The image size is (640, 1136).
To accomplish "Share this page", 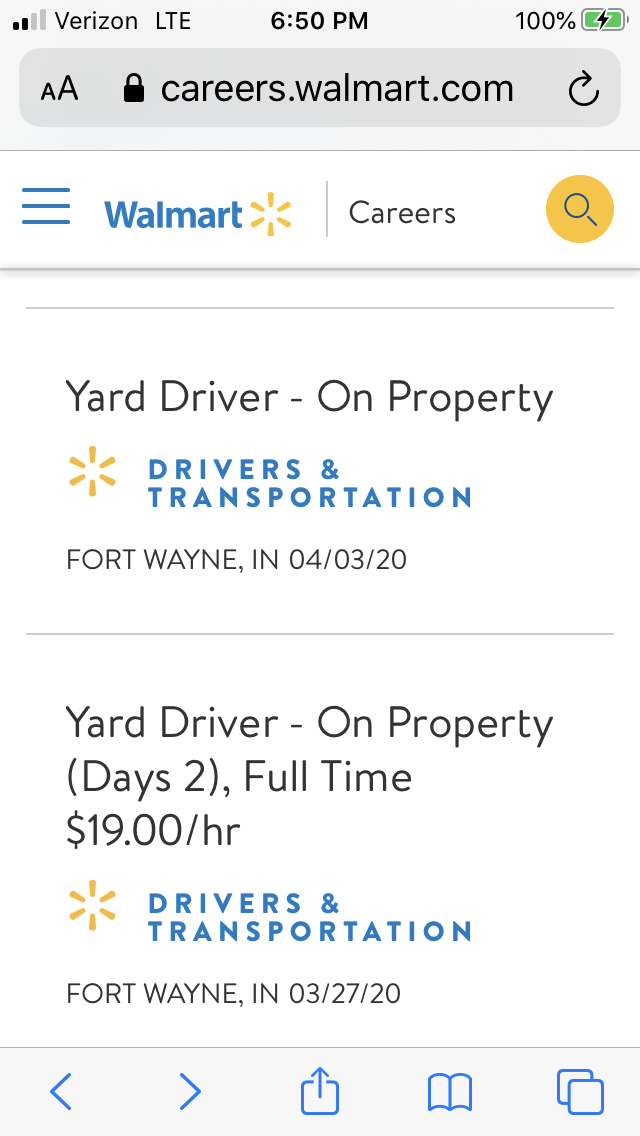I will tap(320, 1090).
